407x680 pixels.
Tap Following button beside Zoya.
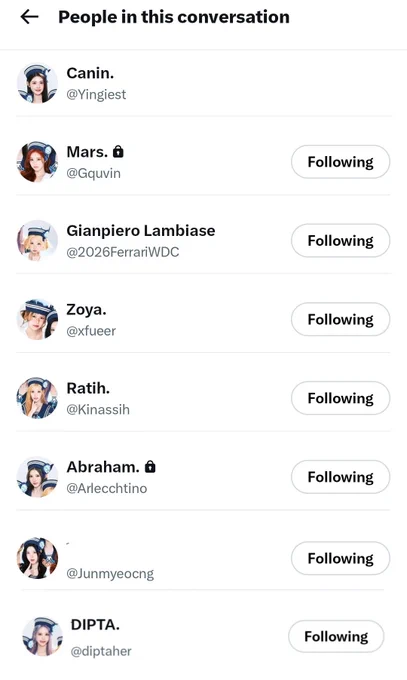coord(340,320)
